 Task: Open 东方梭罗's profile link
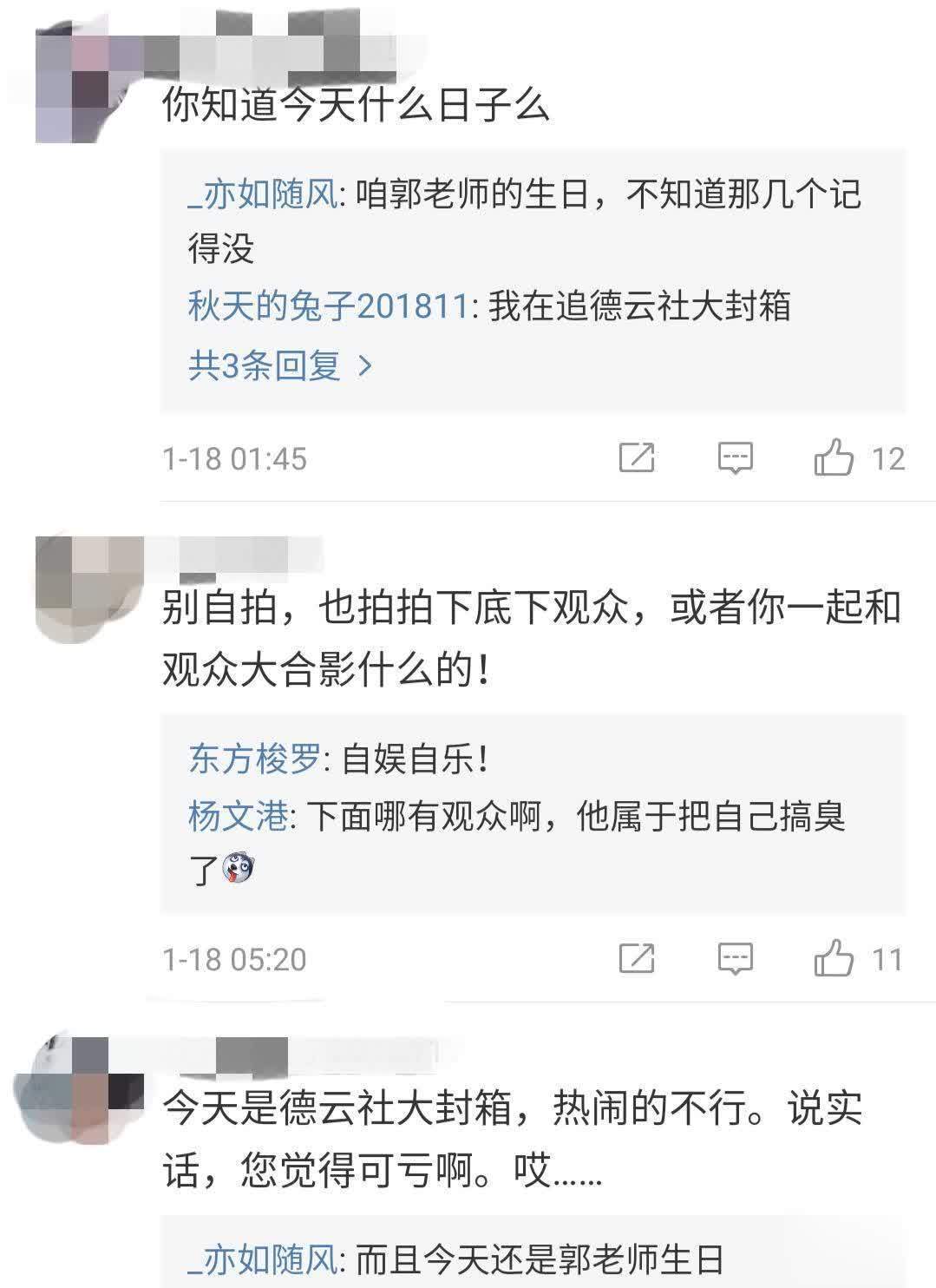point(255,759)
